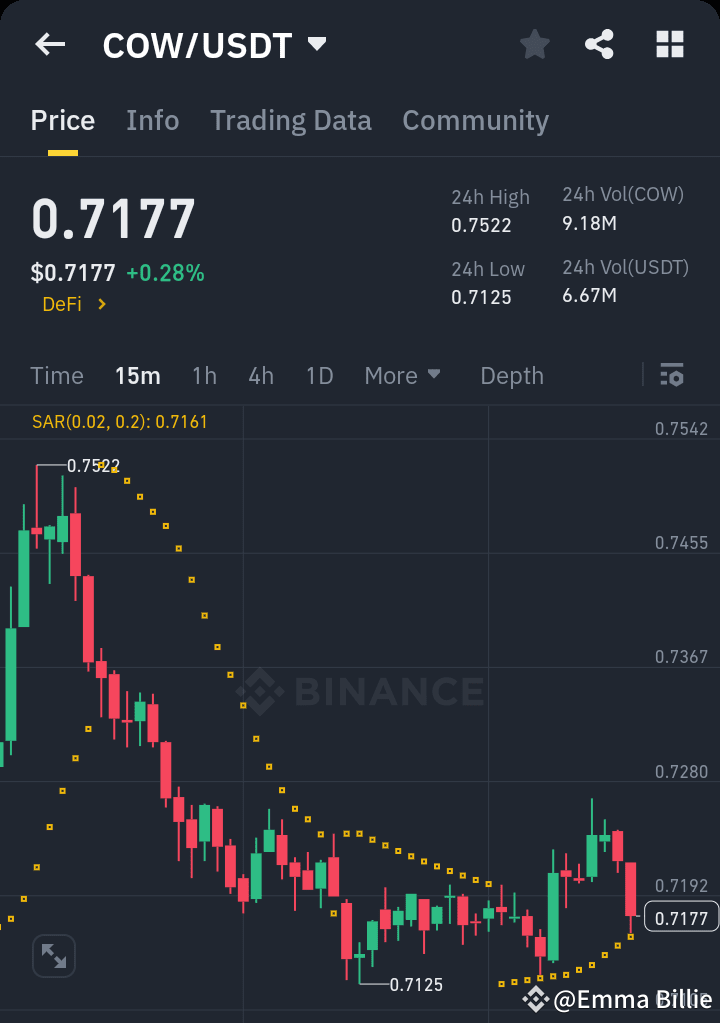
Task: Select the 1h timeframe
Action: pos(204,375)
